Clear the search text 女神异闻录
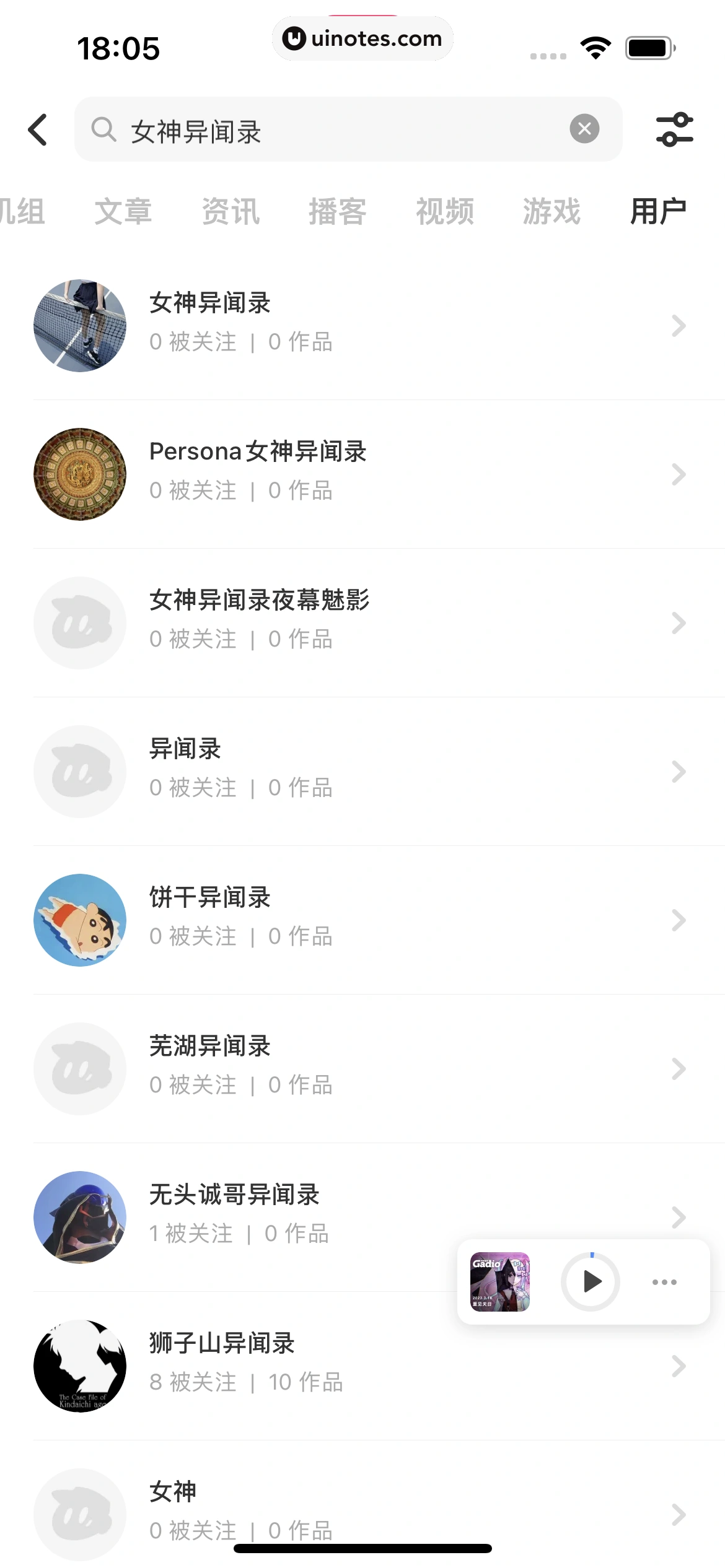This screenshot has width=725, height=1568. (584, 129)
